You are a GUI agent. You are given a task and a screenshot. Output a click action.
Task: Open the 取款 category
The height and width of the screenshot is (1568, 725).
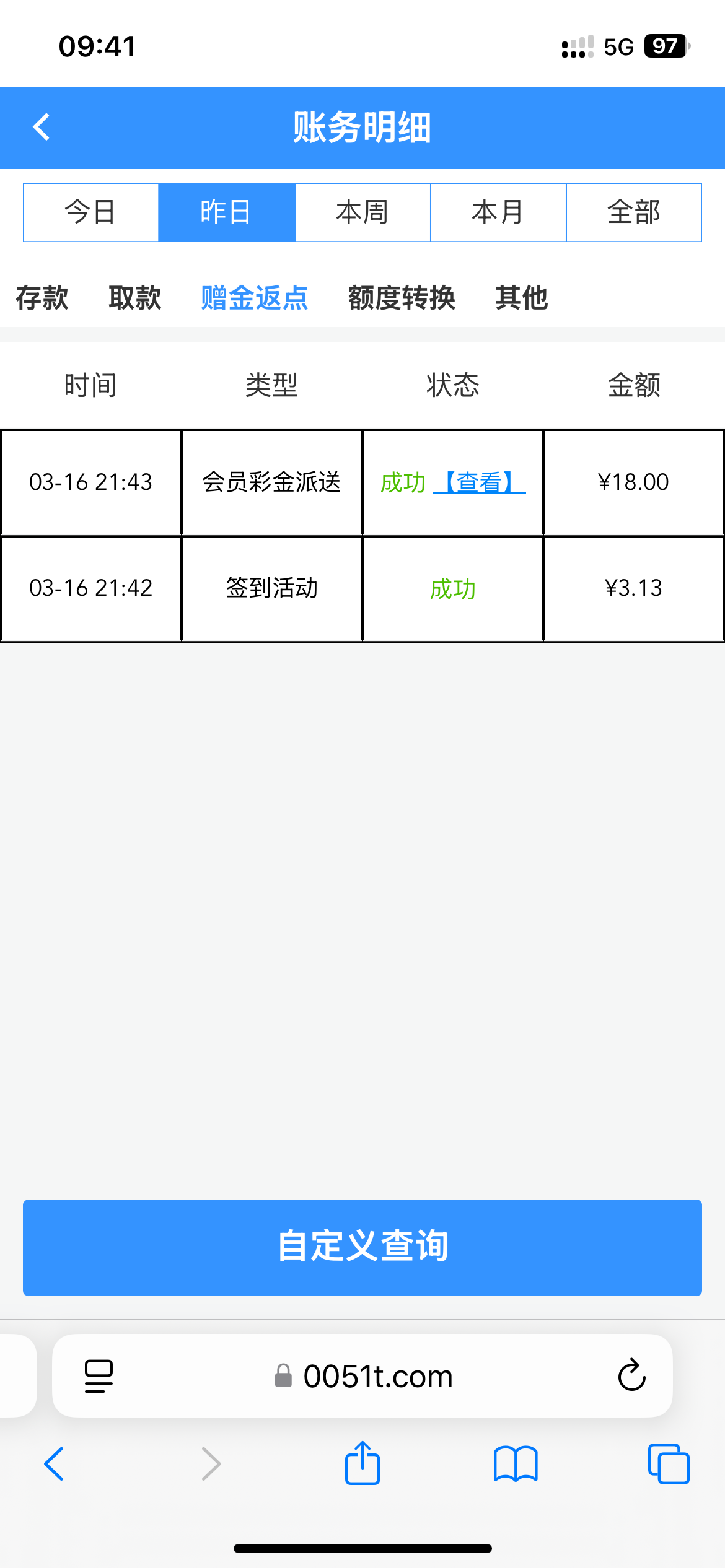coord(135,298)
